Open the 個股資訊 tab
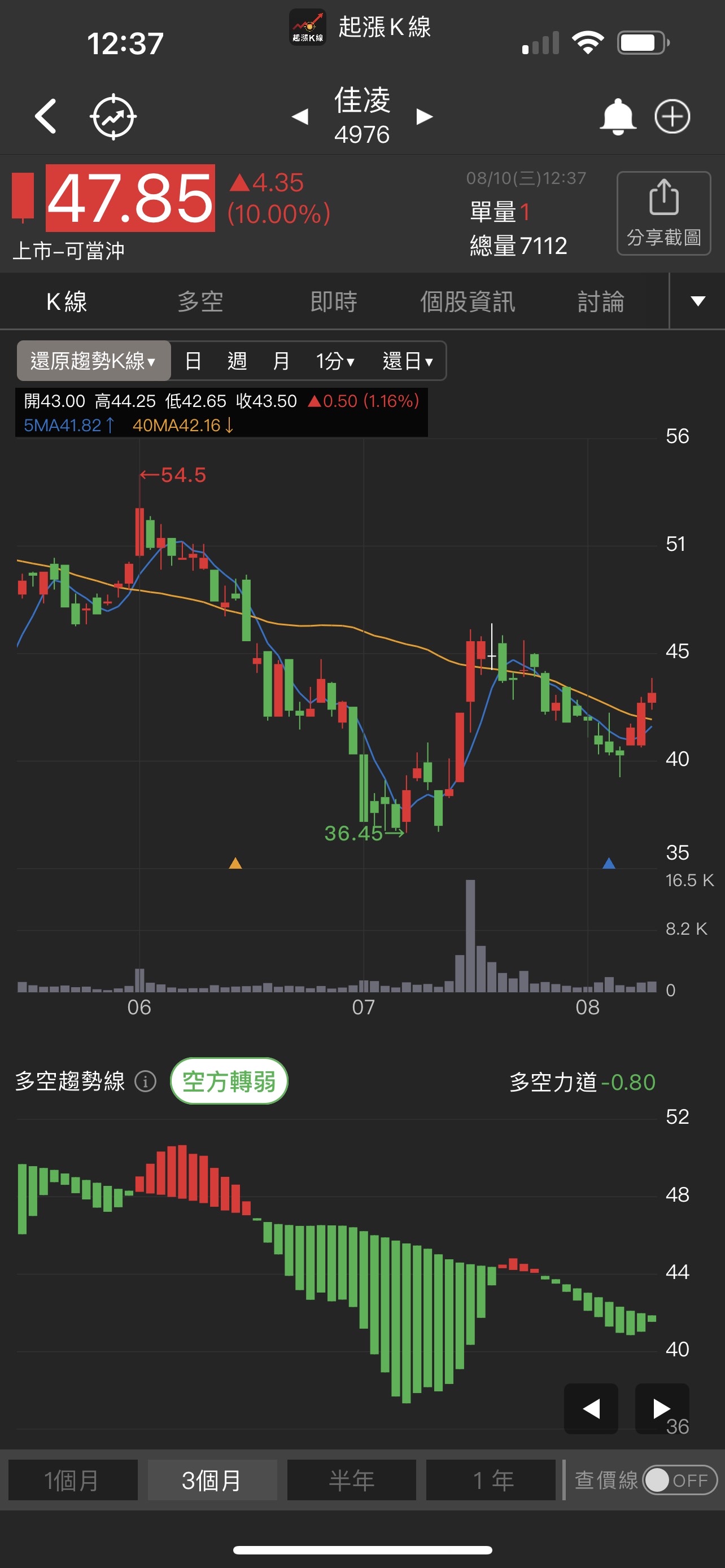 coord(468,301)
